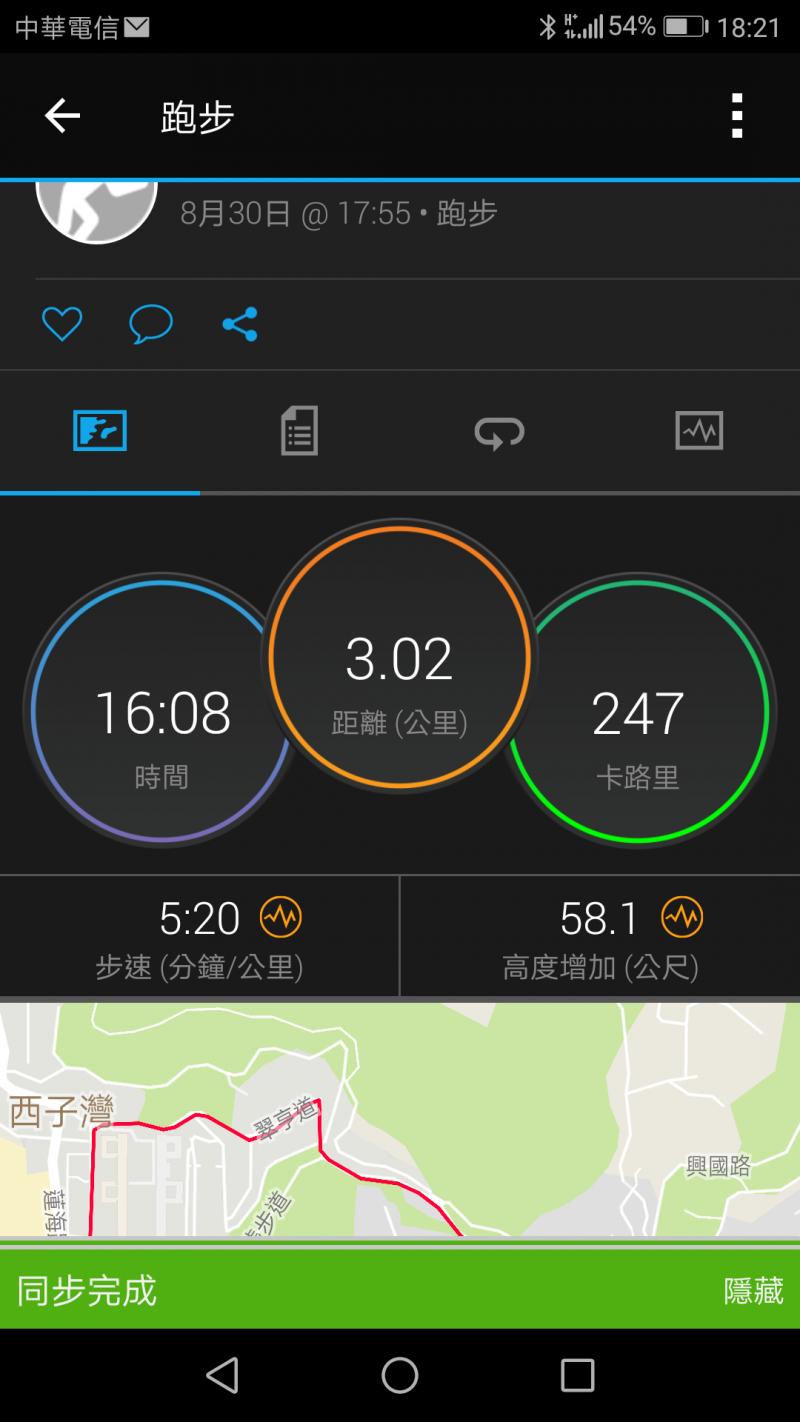Go back using the arrow icon
The width and height of the screenshot is (800, 1422).
coord(62,117)
